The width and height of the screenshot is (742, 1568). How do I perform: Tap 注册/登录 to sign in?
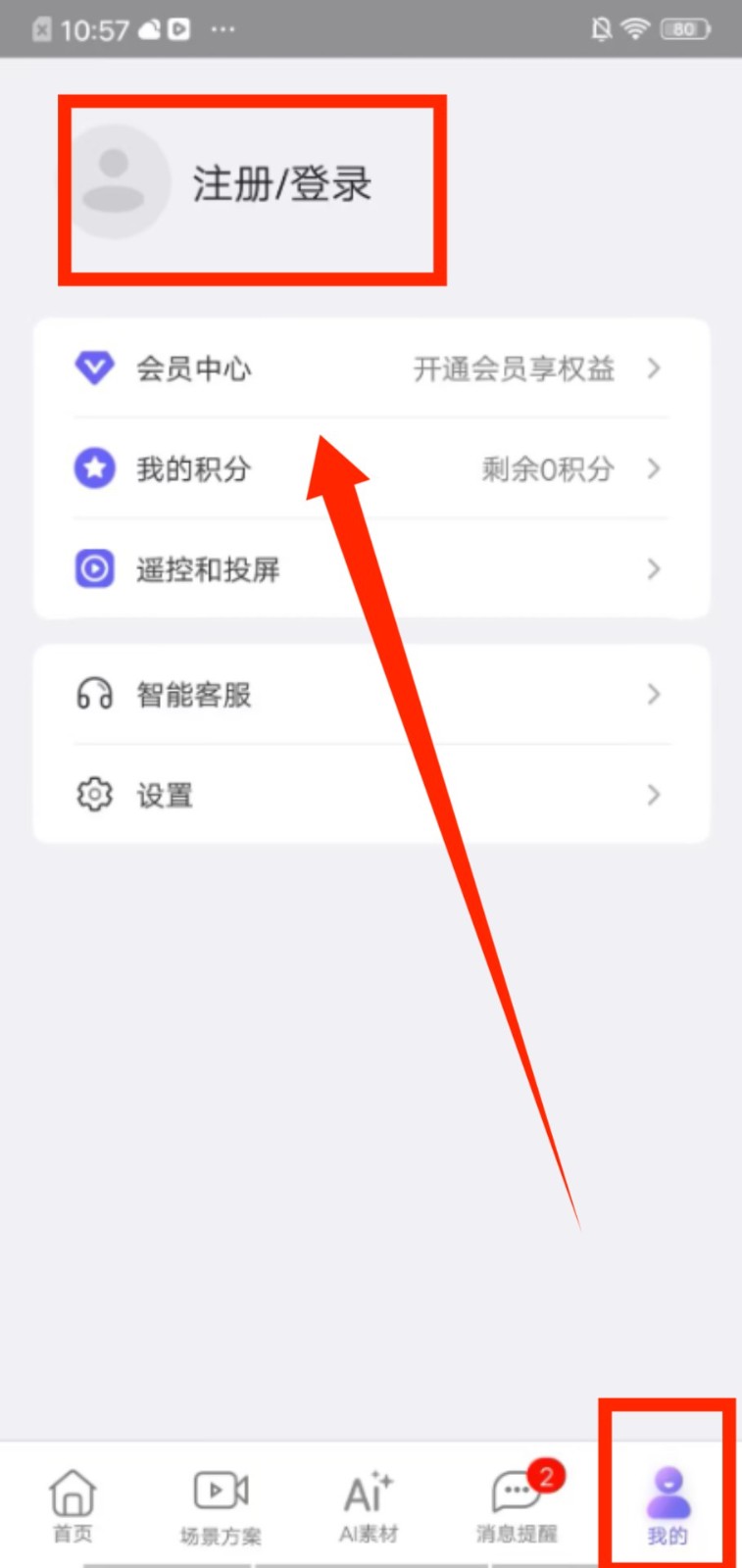[x=281, y=183]
